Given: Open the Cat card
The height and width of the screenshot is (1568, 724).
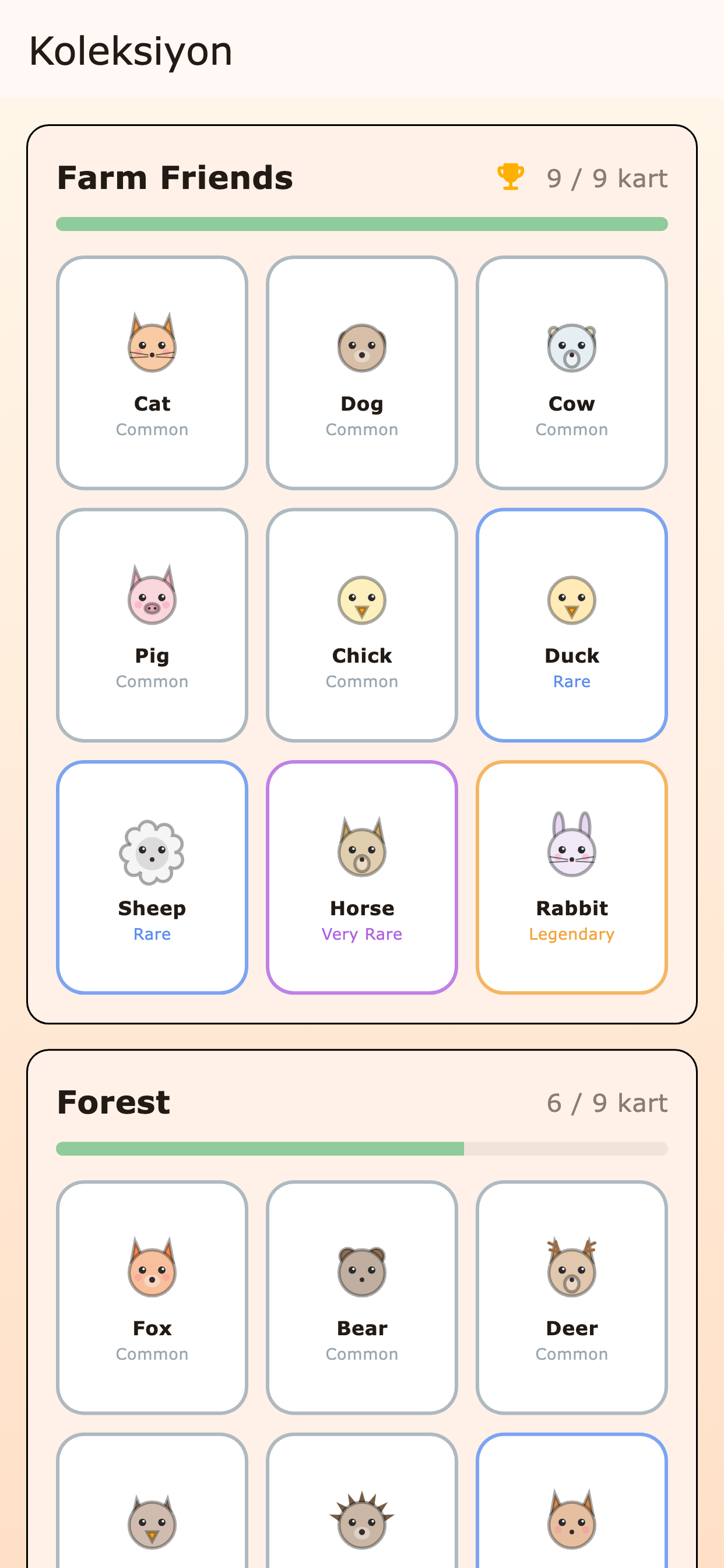Looking at the screenshot, I should (x=152, y=373).
